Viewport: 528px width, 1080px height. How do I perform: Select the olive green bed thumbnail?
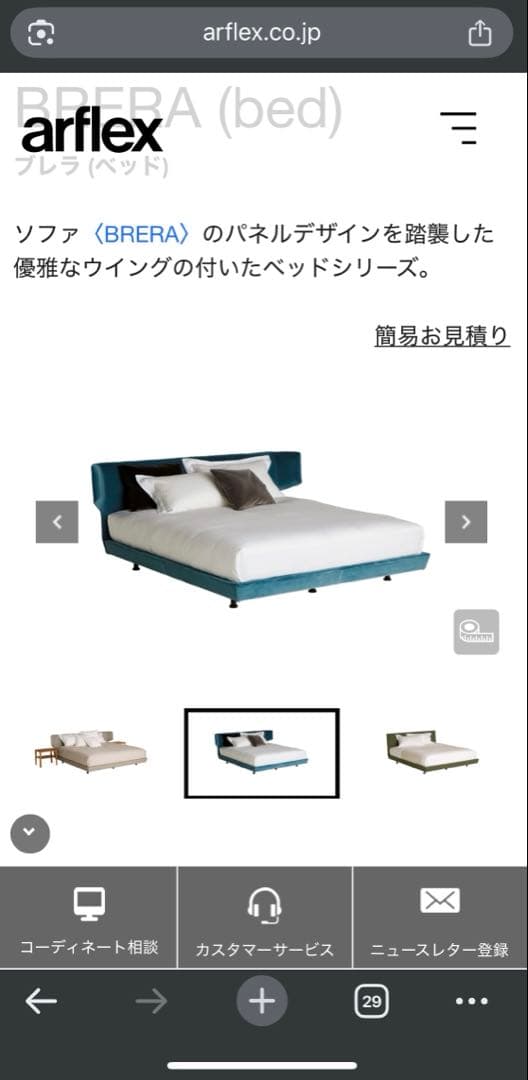432,751
